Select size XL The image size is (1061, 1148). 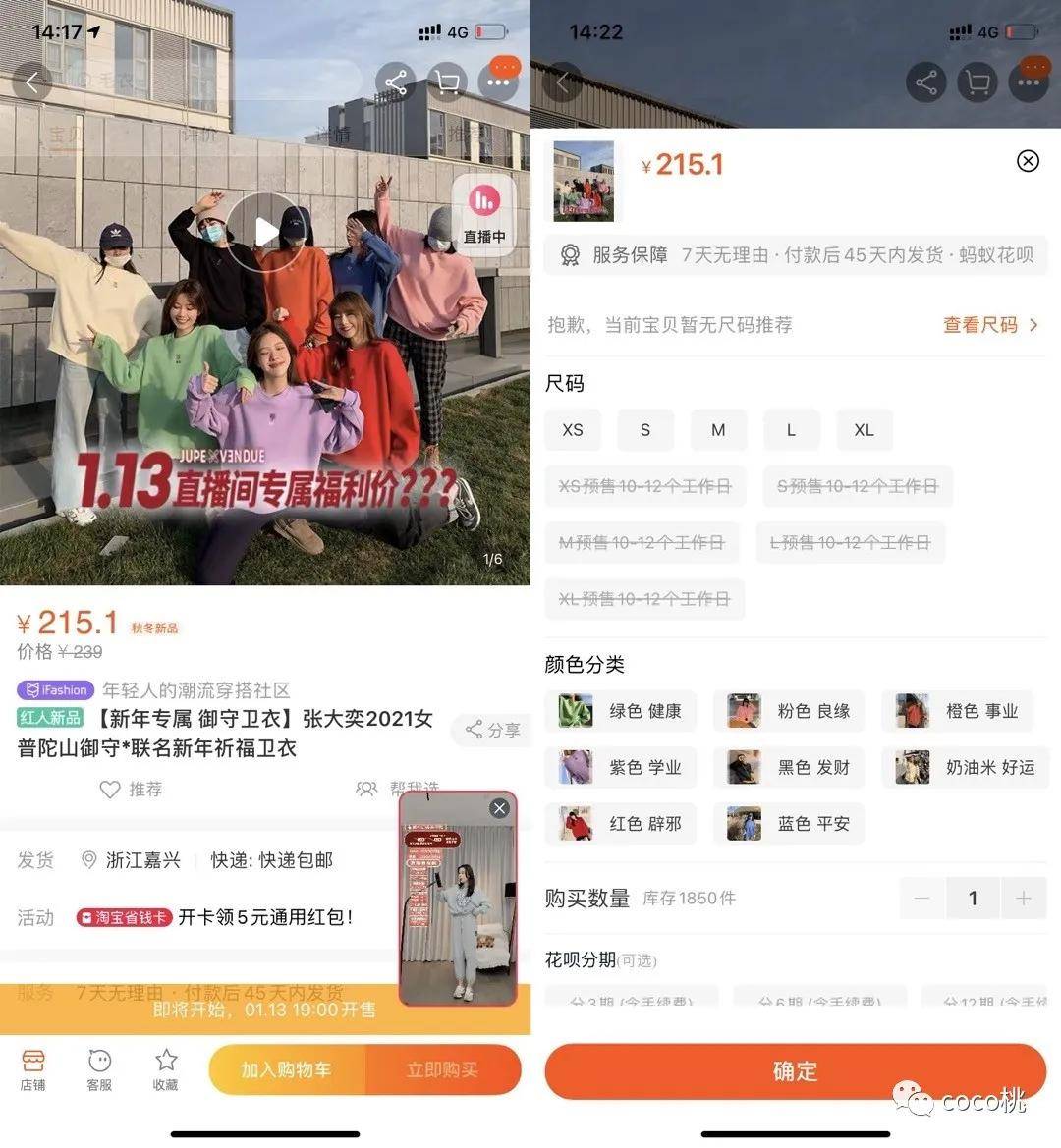pos(864,430)
